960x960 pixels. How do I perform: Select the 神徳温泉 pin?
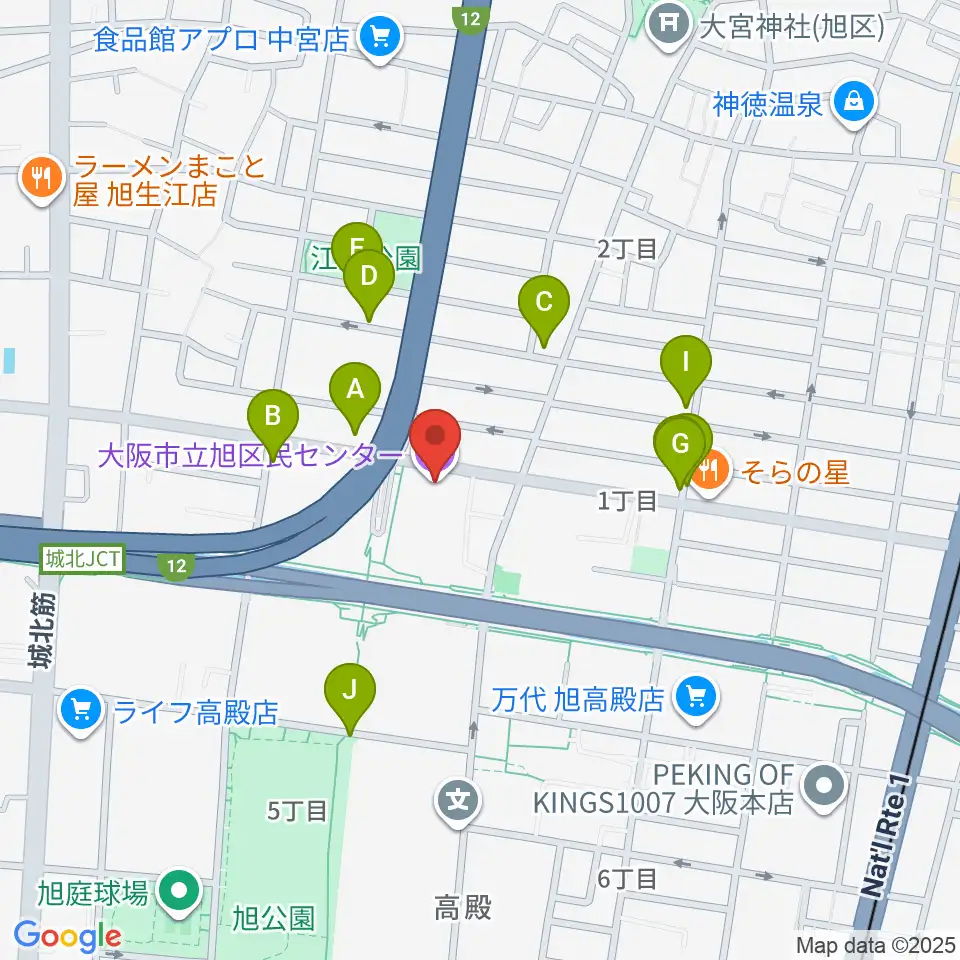pos(855,104)
